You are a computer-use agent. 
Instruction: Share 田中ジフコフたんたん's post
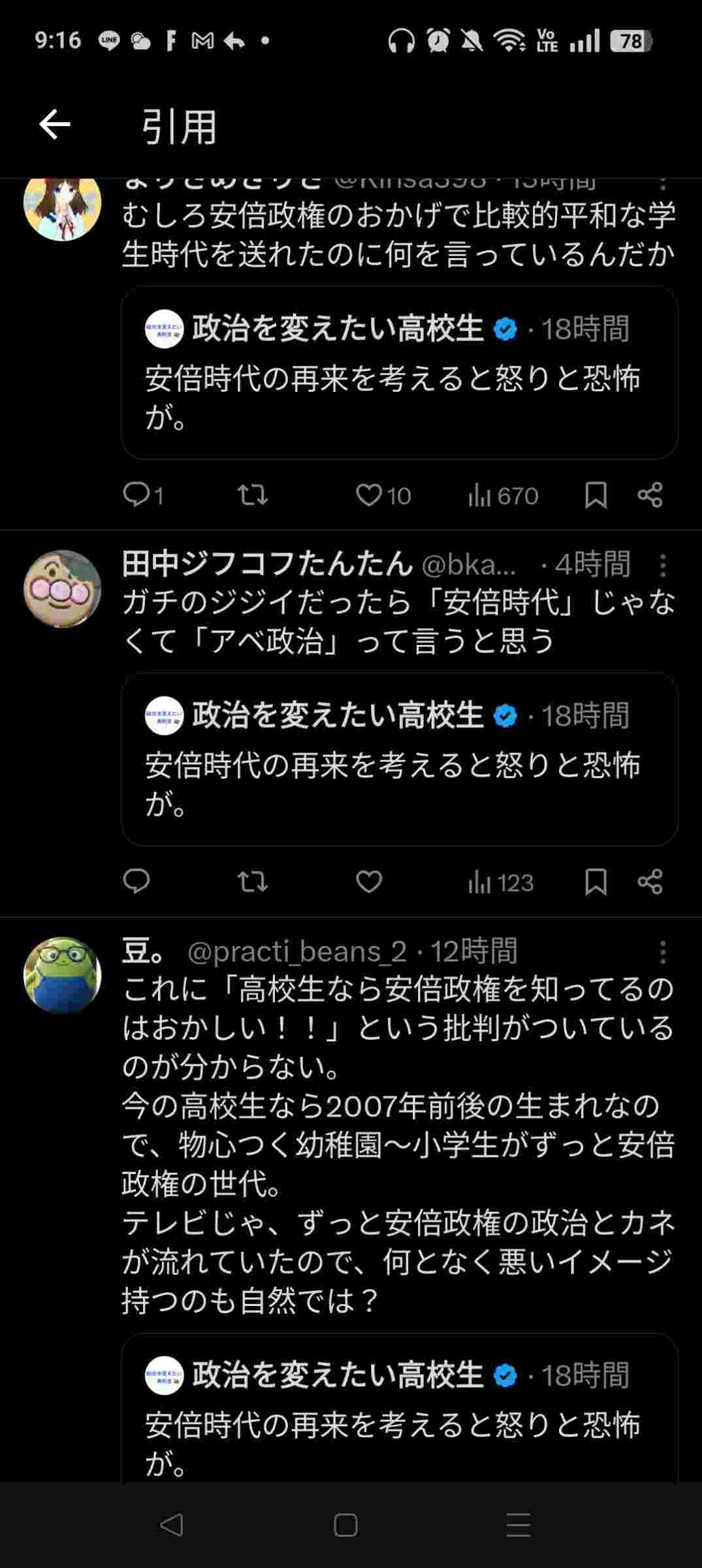pyautogui.click(x=650, y=882)
